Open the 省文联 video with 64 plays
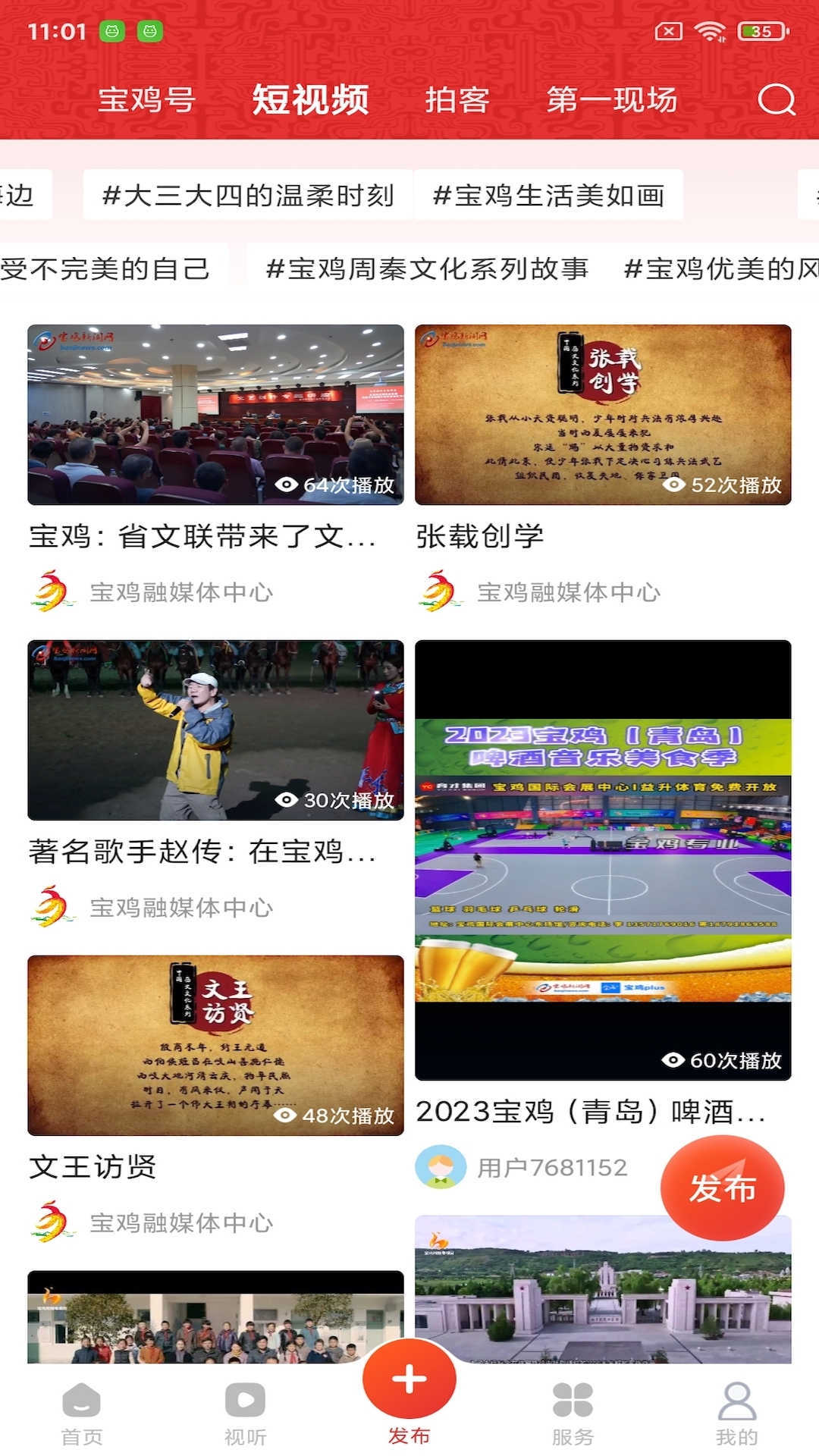This screenshot has width=819, height=1456. tap(215, 415)
